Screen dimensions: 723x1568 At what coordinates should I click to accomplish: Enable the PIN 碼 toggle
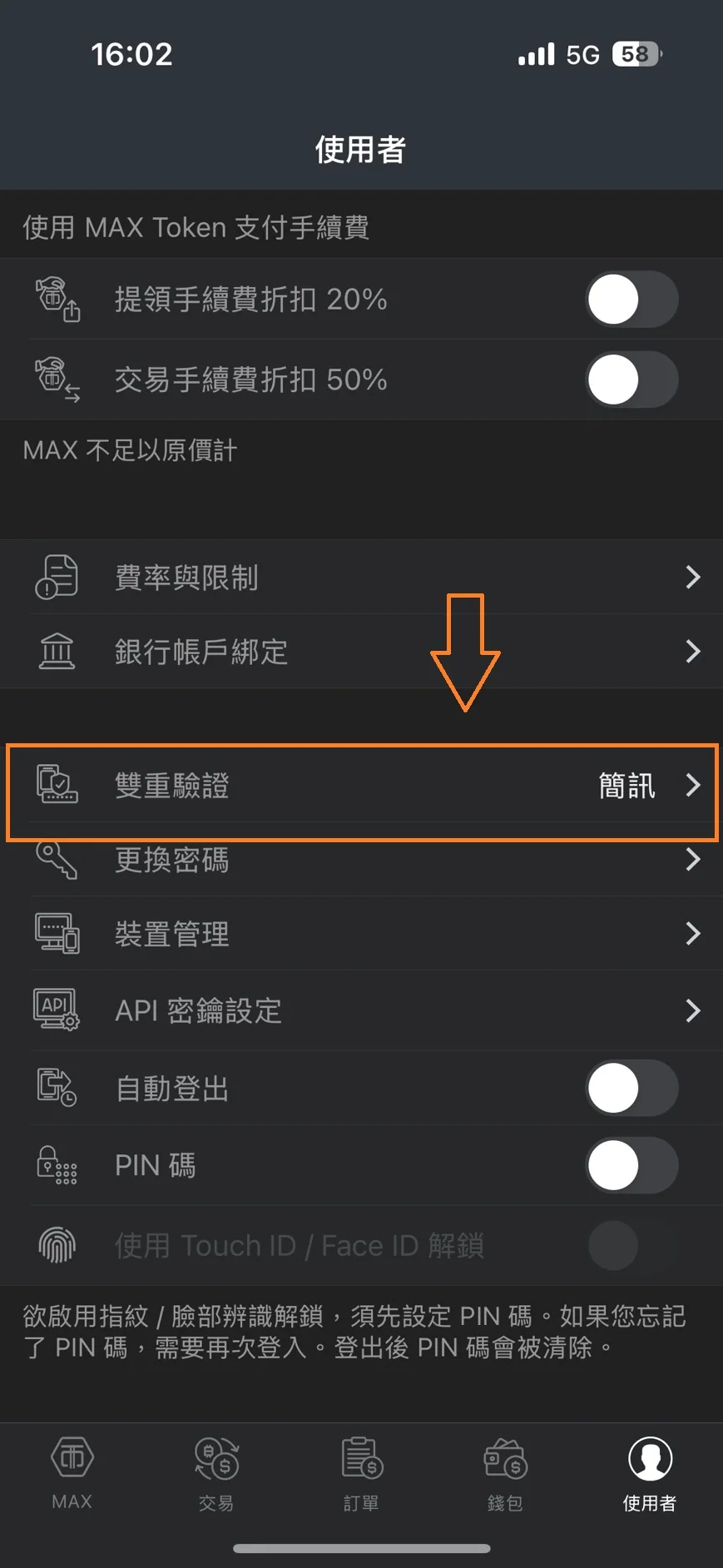[632, 1165]
